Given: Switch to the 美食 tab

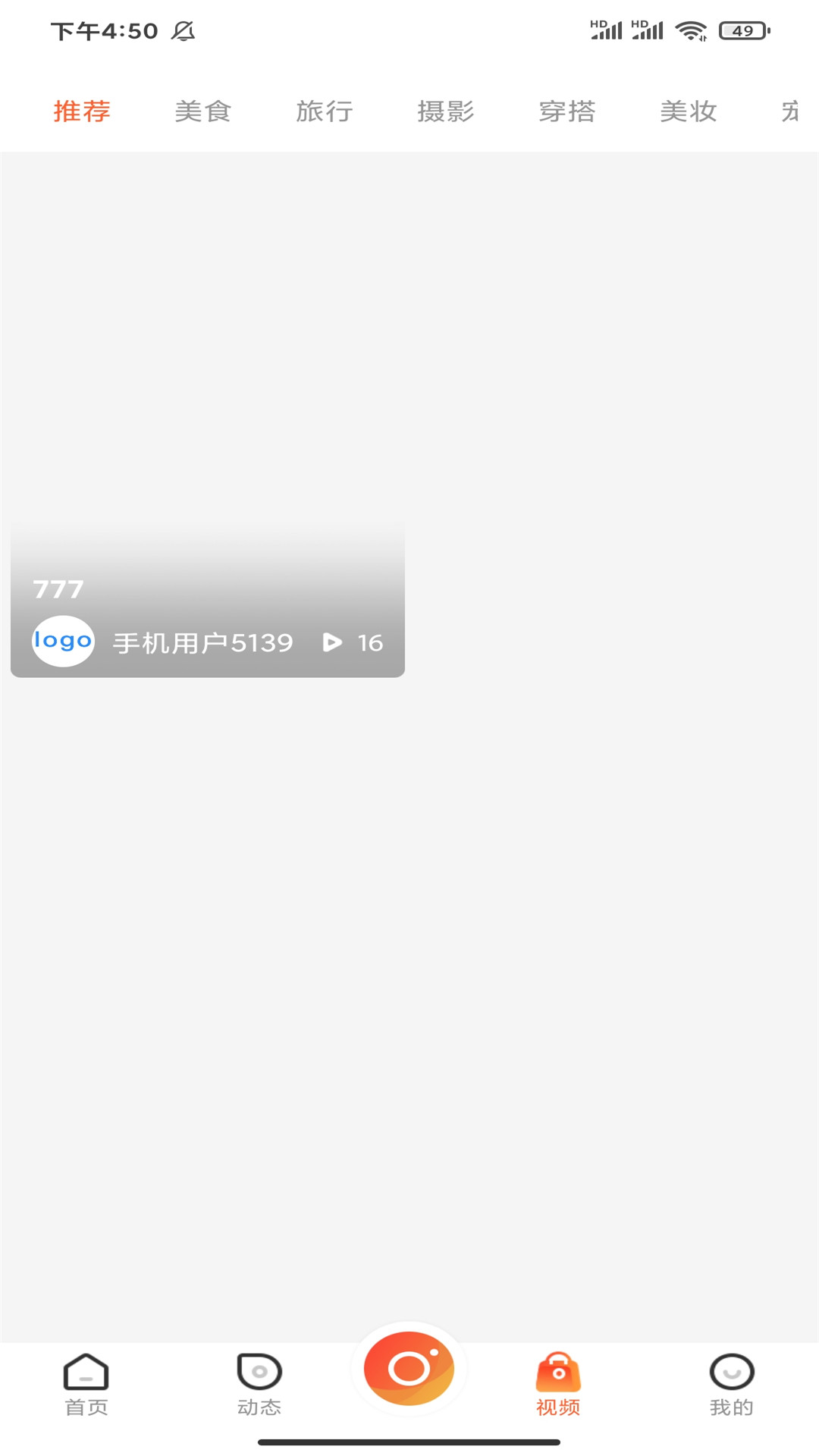Looking at the screenshot, I should click(x=203, y=111).
